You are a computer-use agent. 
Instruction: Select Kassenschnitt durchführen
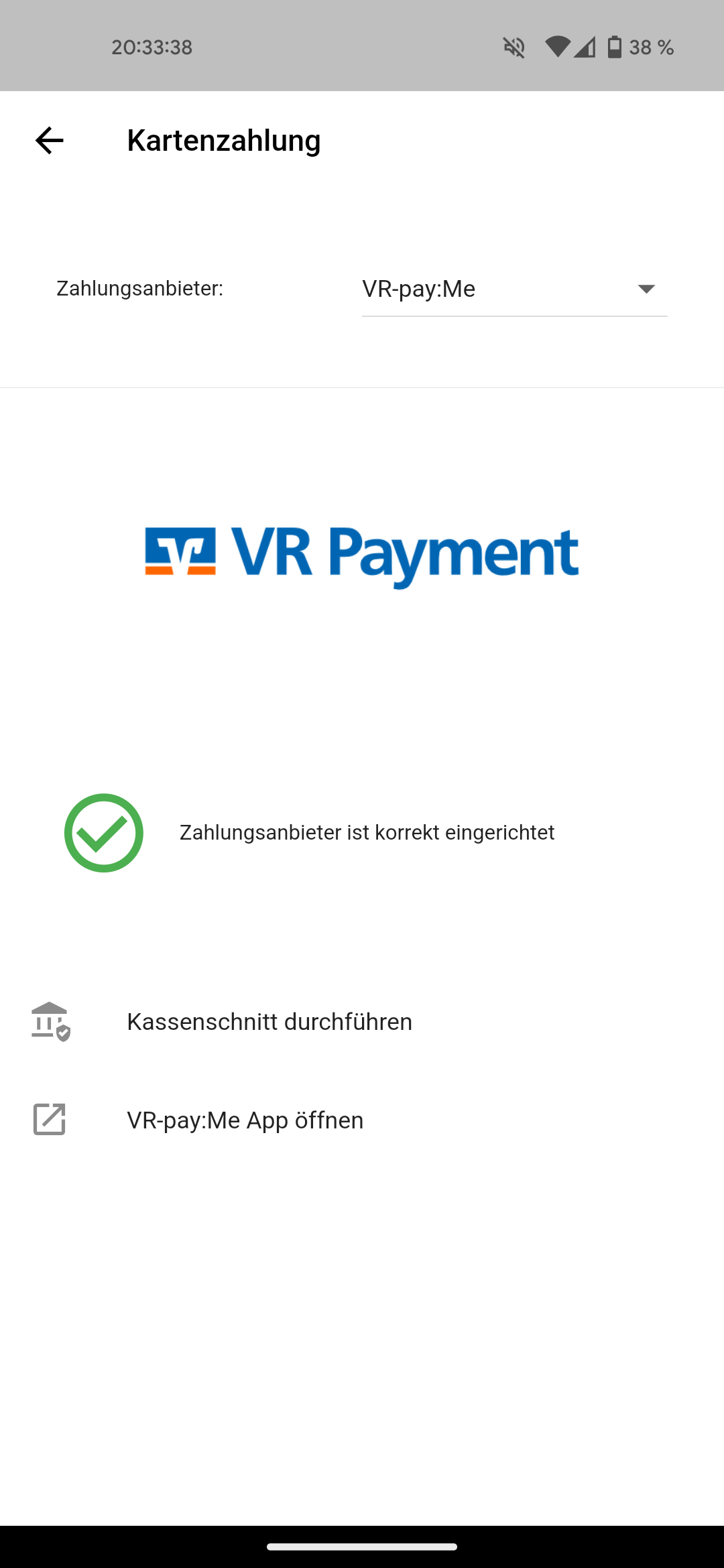coord(269,1022)
